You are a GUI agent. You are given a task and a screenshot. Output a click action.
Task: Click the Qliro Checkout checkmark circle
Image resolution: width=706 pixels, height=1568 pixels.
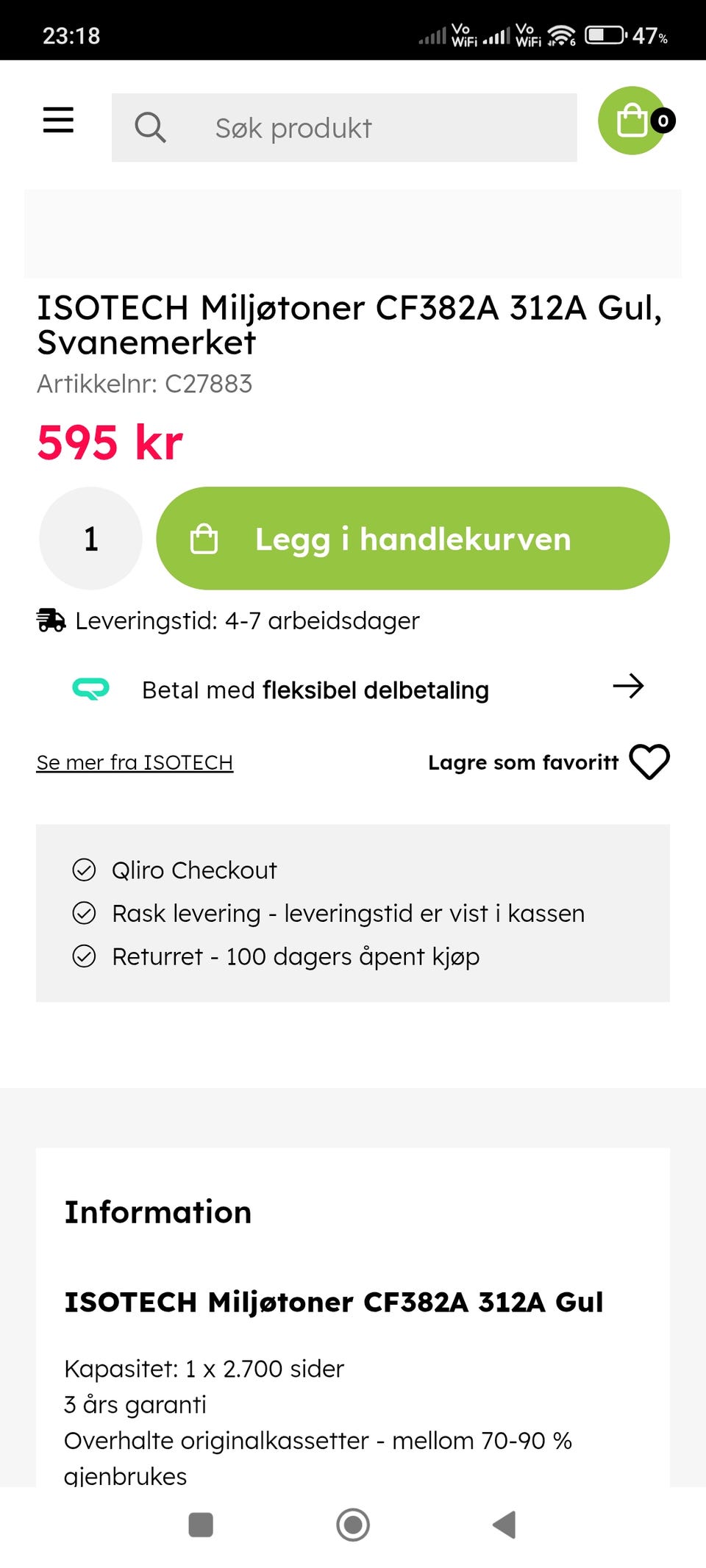coord(85,870)
